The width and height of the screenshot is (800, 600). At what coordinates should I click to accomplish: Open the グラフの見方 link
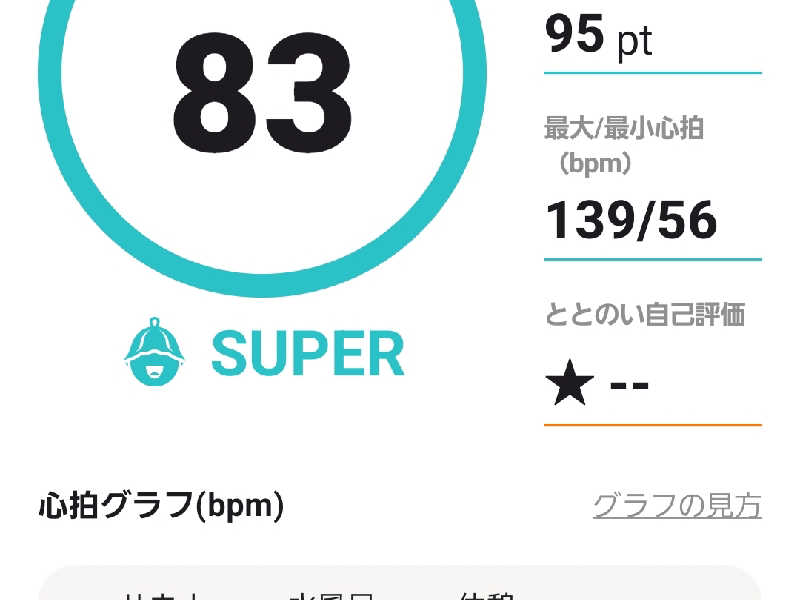pos(677,506)
